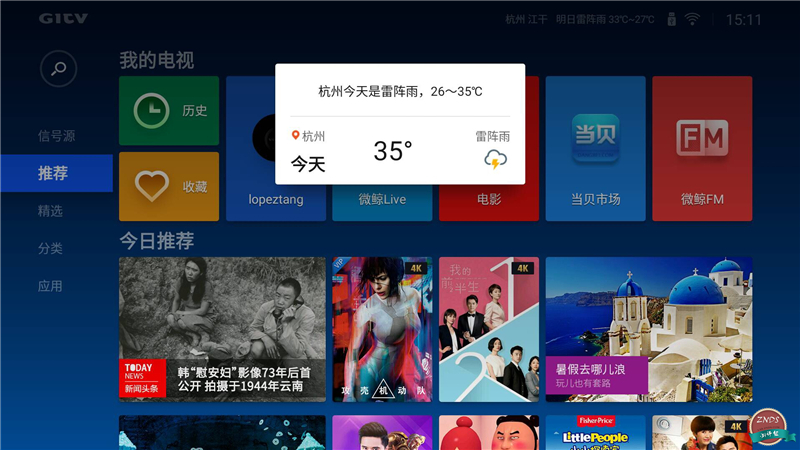Launch the 微鲸FM app
The image size is (800, 450).
[701, 148]
